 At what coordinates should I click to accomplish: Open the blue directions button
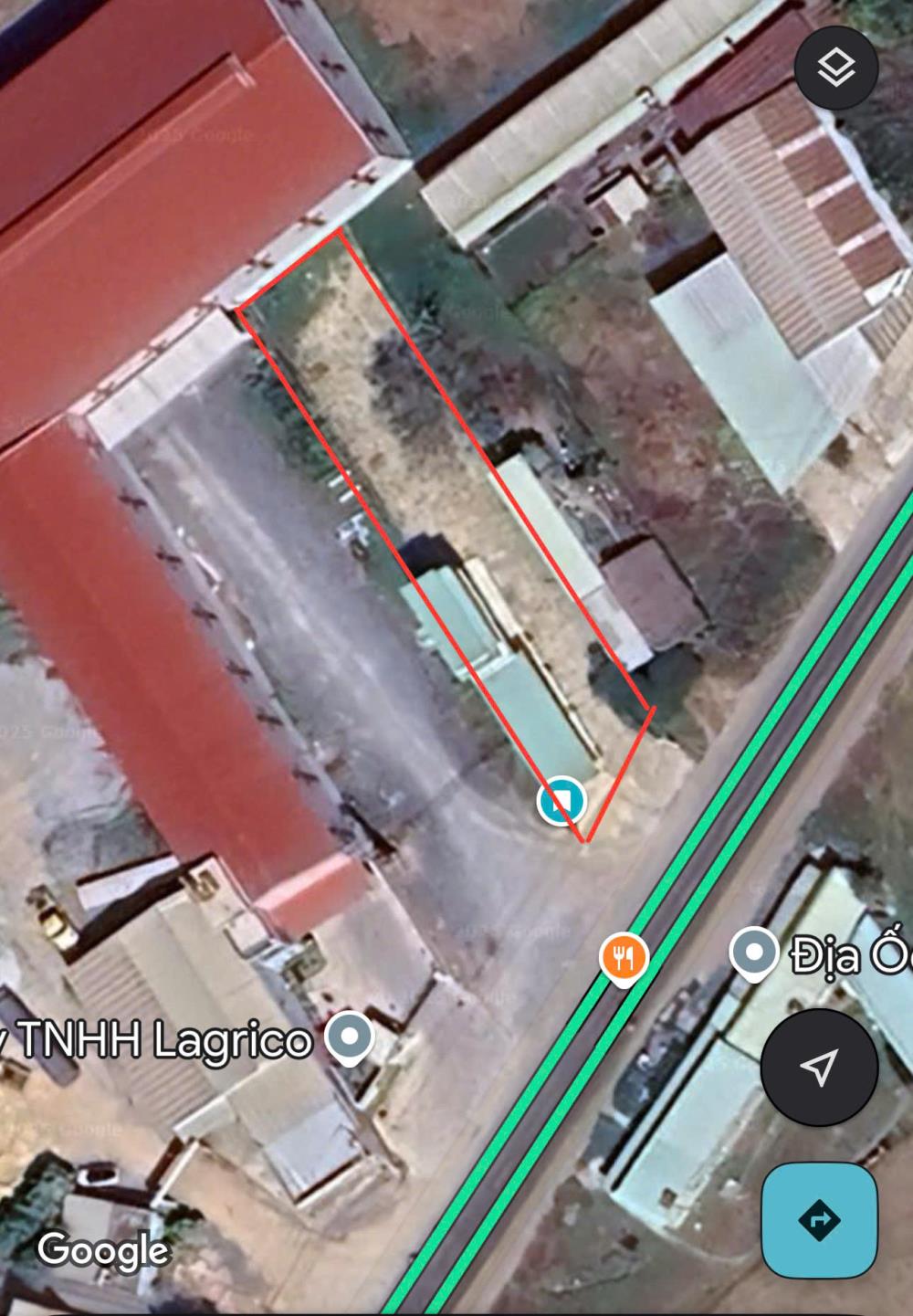pyautogui.click(x=819, y=1219)
